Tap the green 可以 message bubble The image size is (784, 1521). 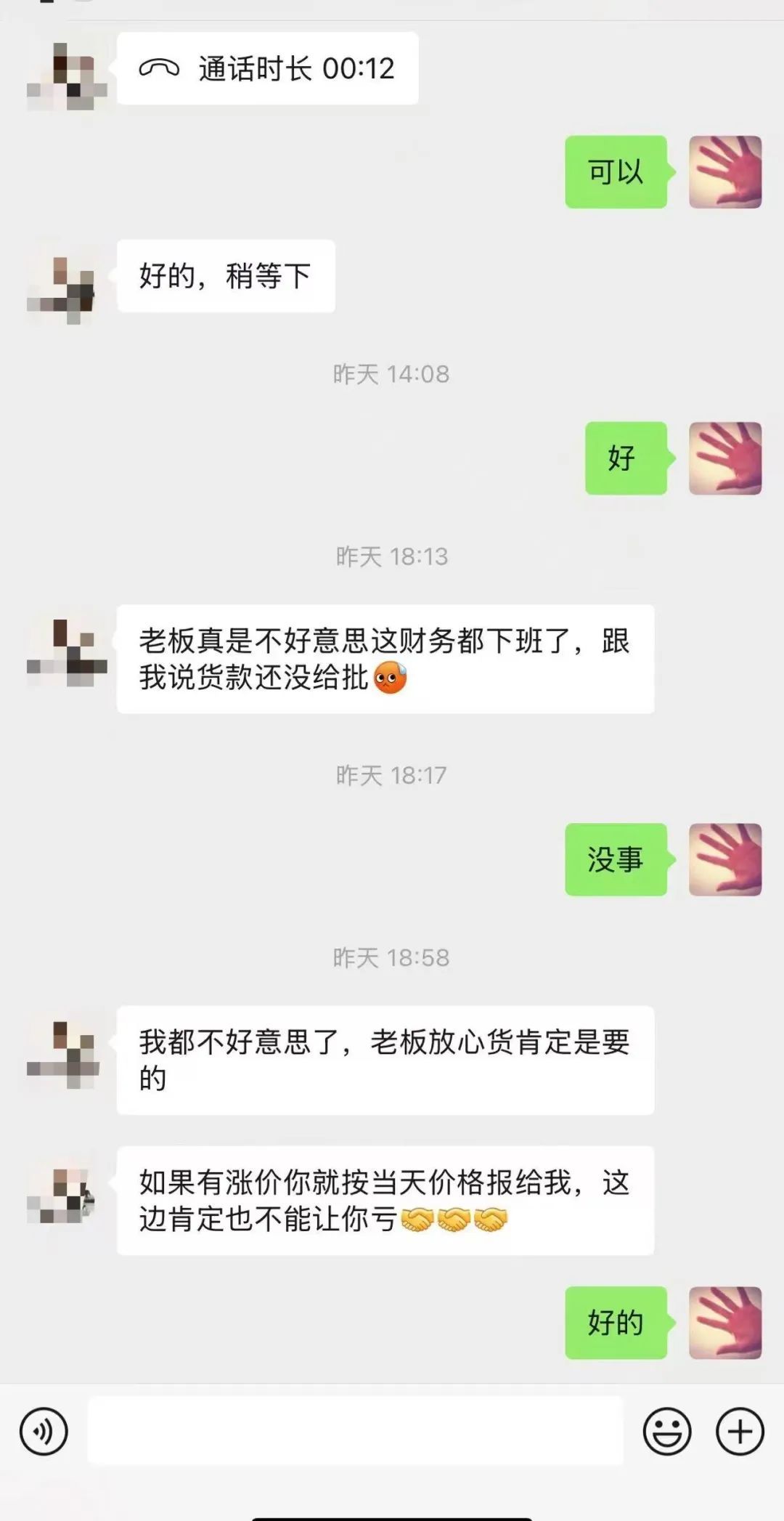(x=616, y=172)
